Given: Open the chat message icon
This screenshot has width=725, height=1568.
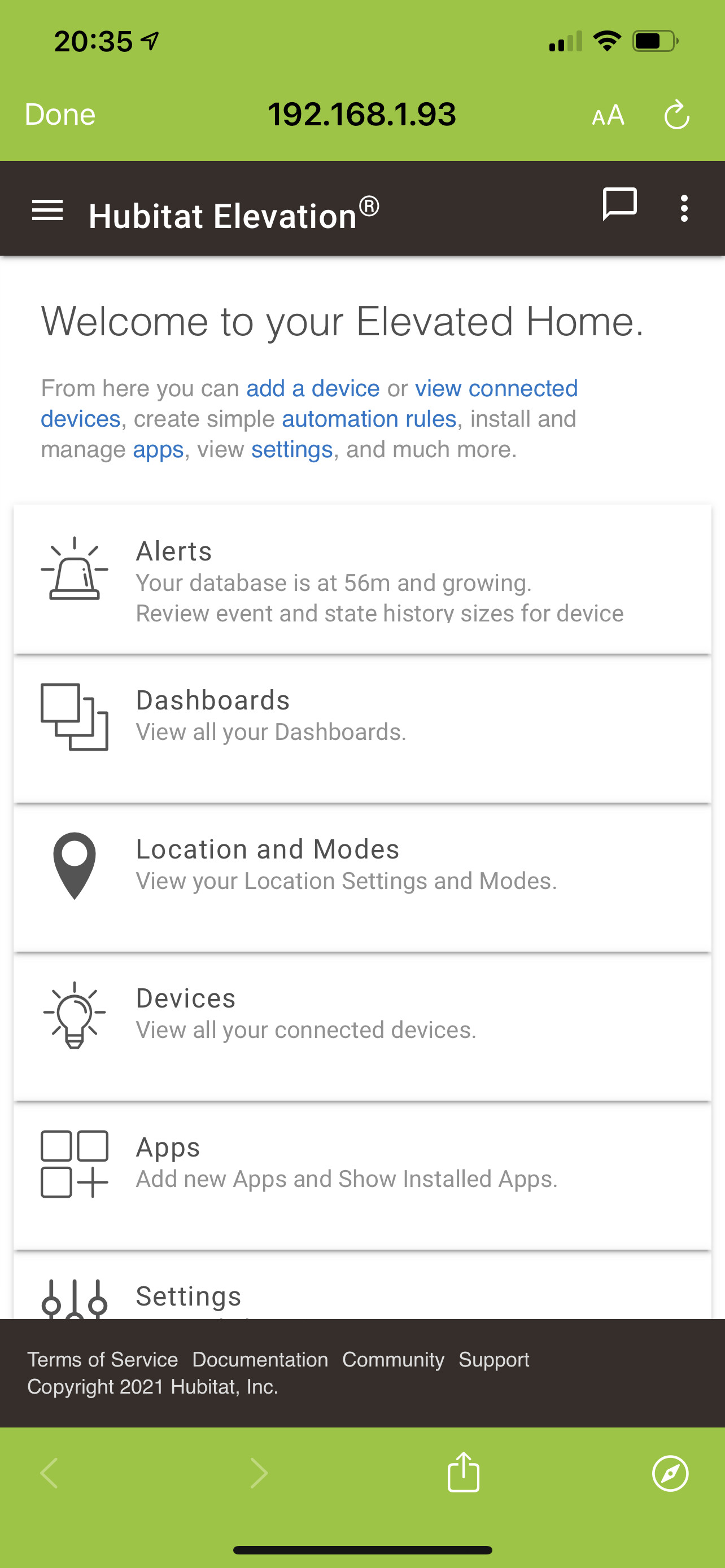Looking at the screenshot, I should (x=619, y=204).
